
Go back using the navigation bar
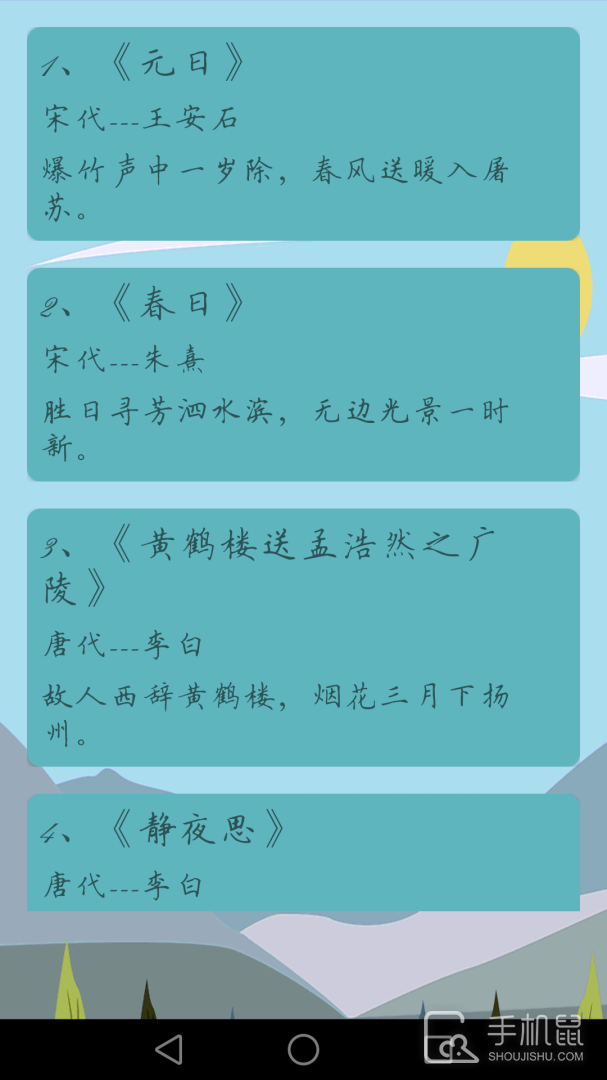click(169, 1049)
